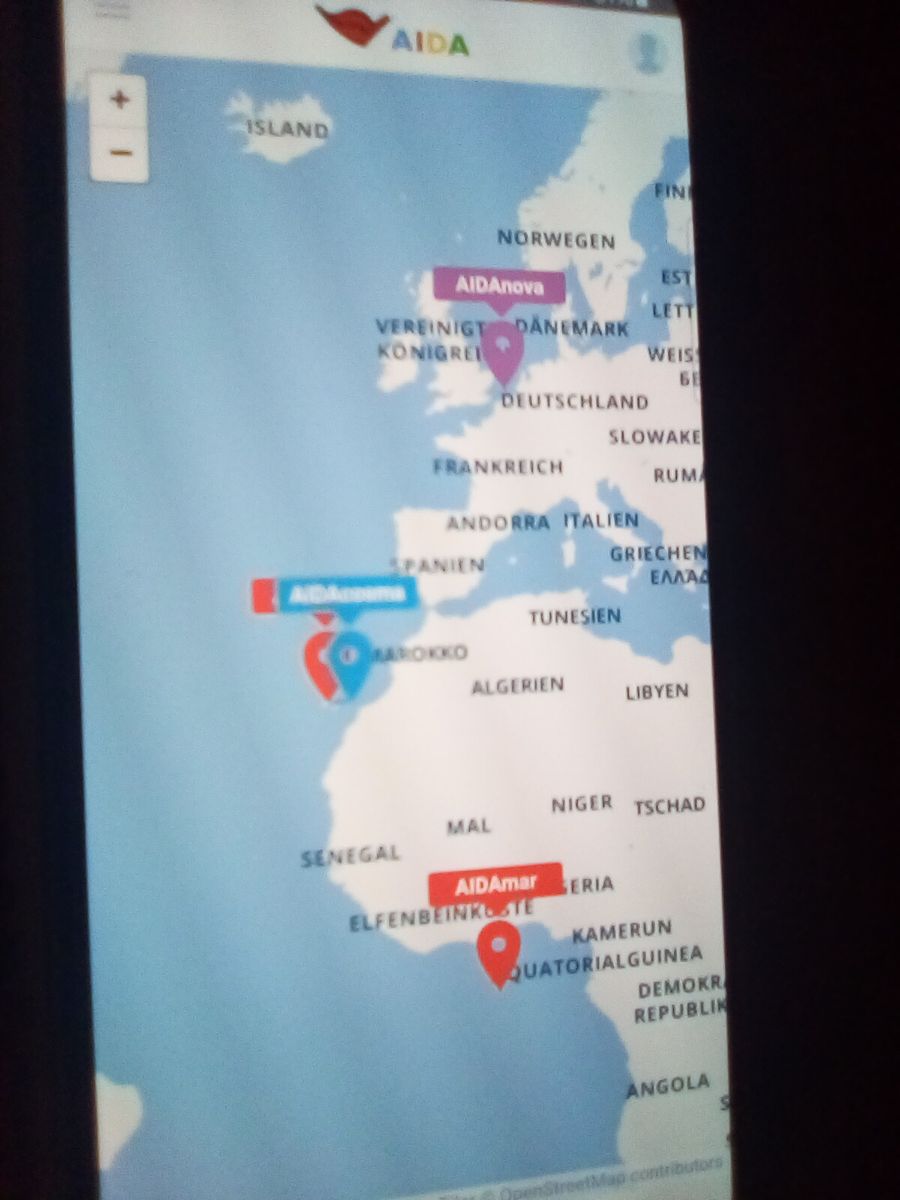Image resolution: width=900 pixels, height=1200 pixels.
Task: Select the blue AIDAcosma ship marker
Action: 350,660
